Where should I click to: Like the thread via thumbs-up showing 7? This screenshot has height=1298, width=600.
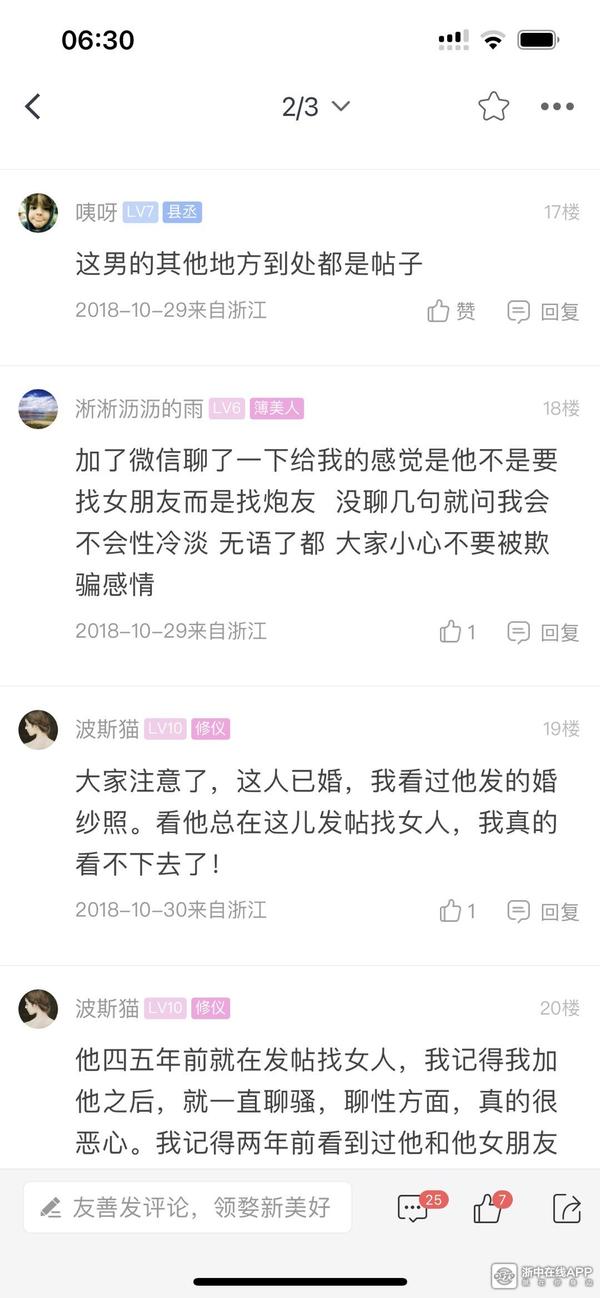(x=488, y=1207)
